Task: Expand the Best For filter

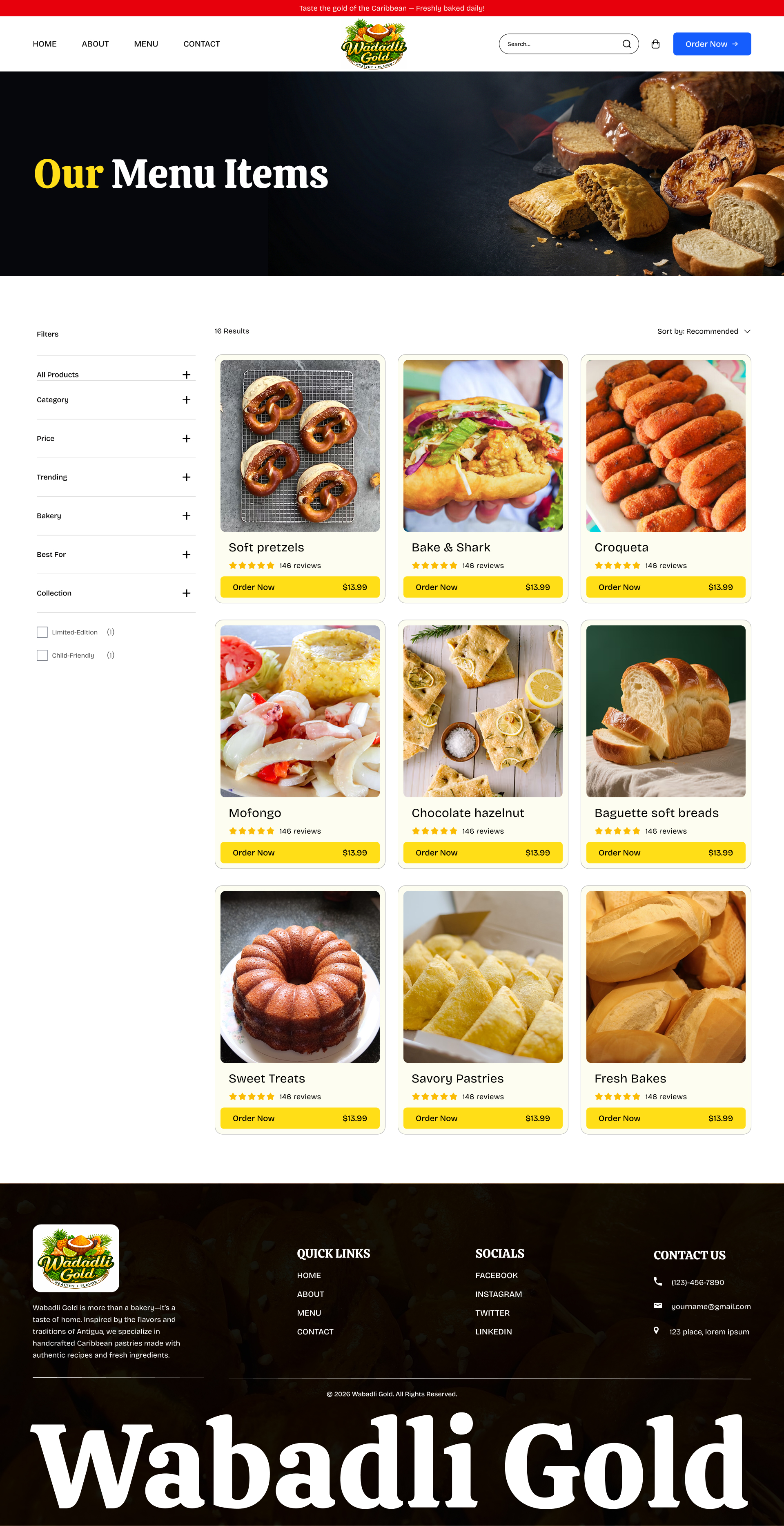Action: coord(186,554)
